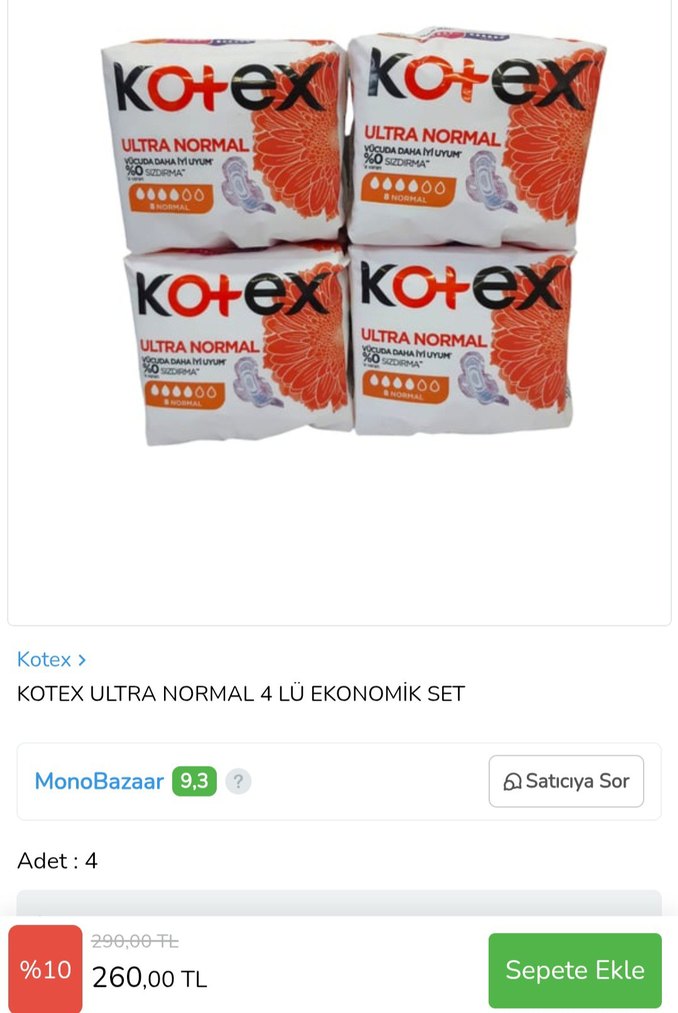Visit the MonoBazaar seller page
The width and height of the screenshot is (678, 1013).
tap(98, 782)
